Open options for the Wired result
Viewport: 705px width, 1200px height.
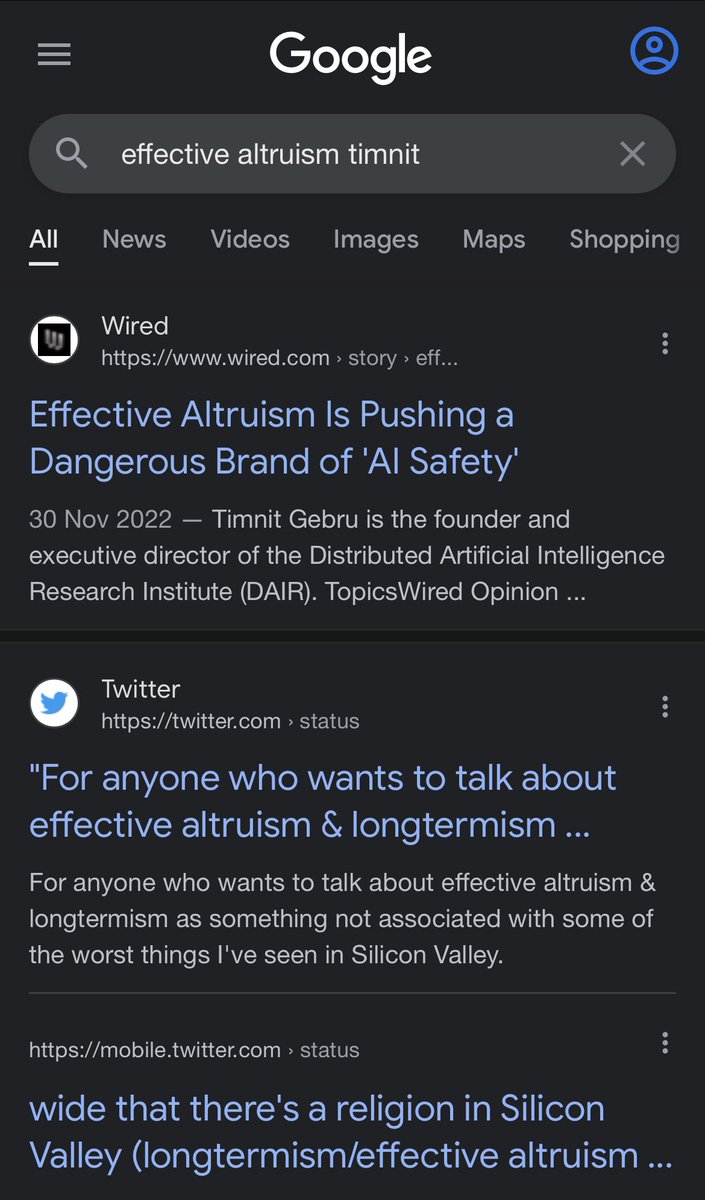click(665, 344)
